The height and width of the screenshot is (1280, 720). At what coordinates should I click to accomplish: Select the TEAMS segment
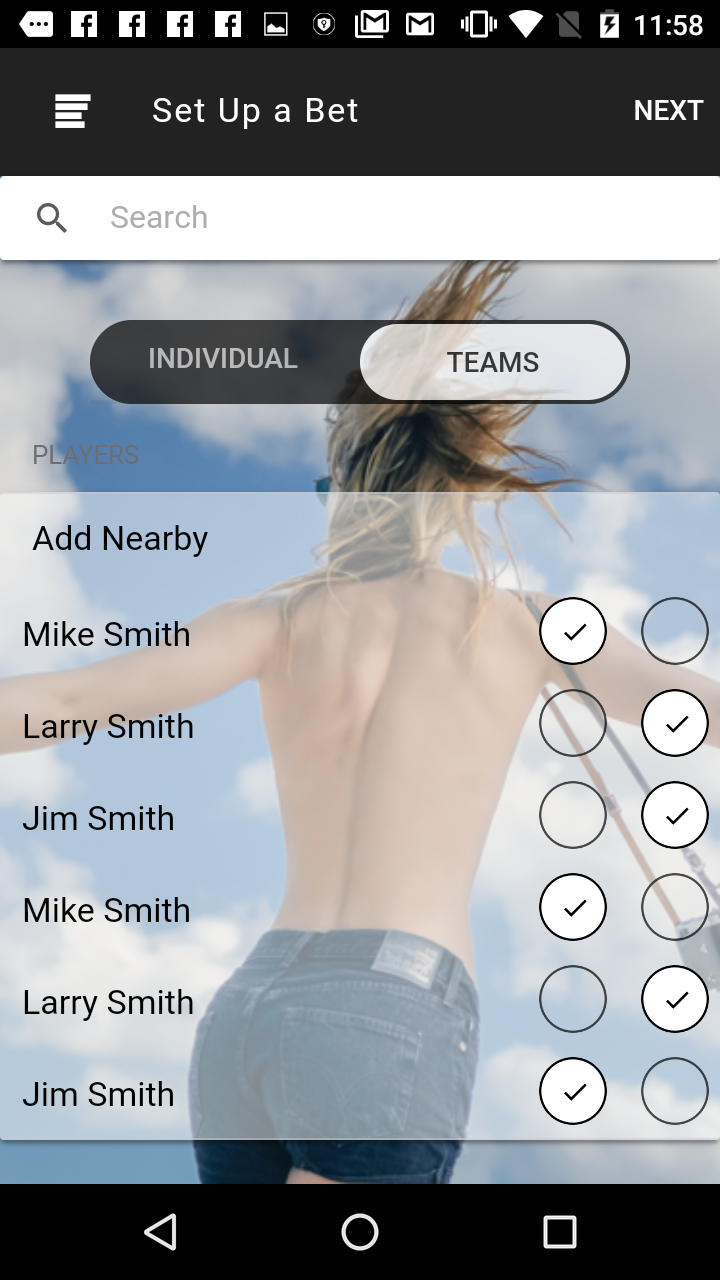[493, 362]
